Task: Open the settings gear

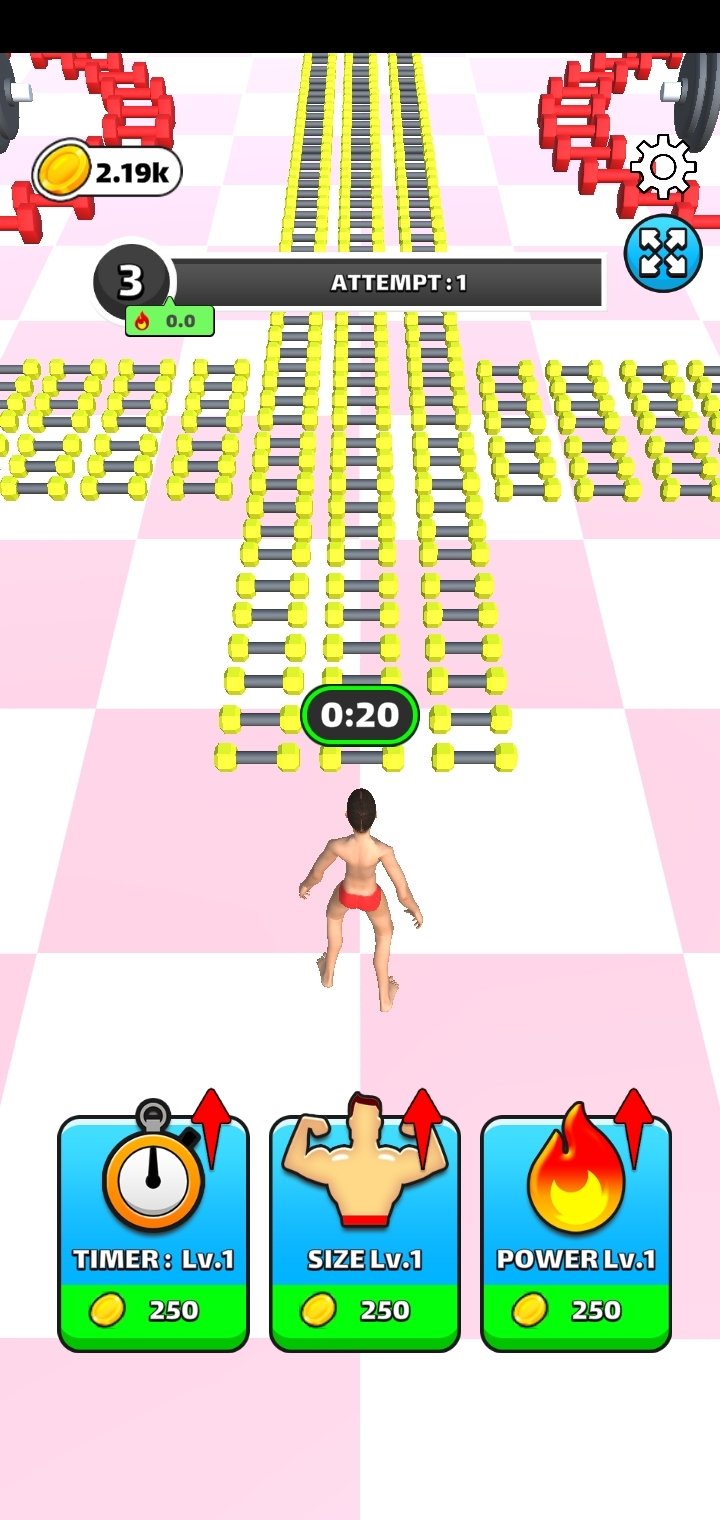Action: (x=664, y=167)
